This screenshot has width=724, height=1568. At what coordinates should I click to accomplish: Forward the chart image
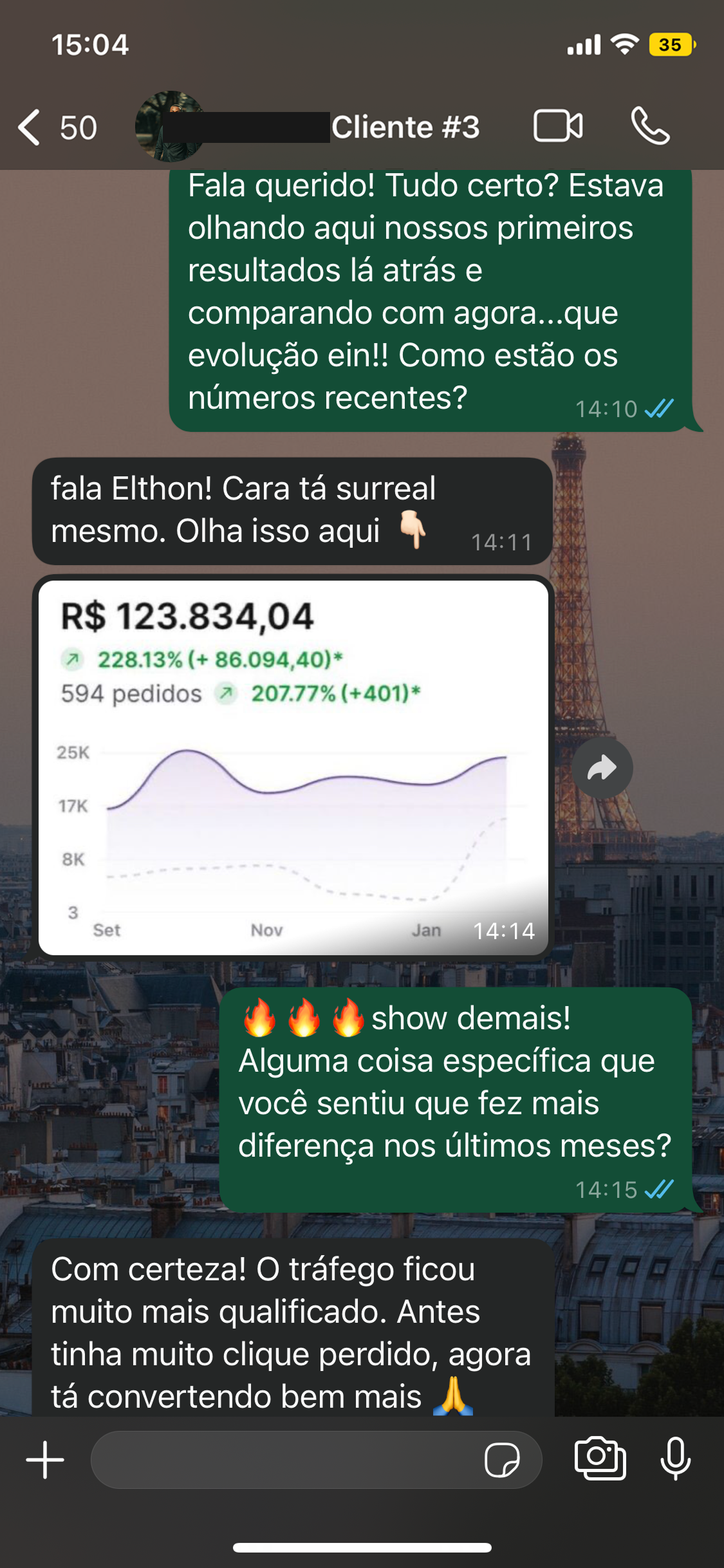point(602,768)
